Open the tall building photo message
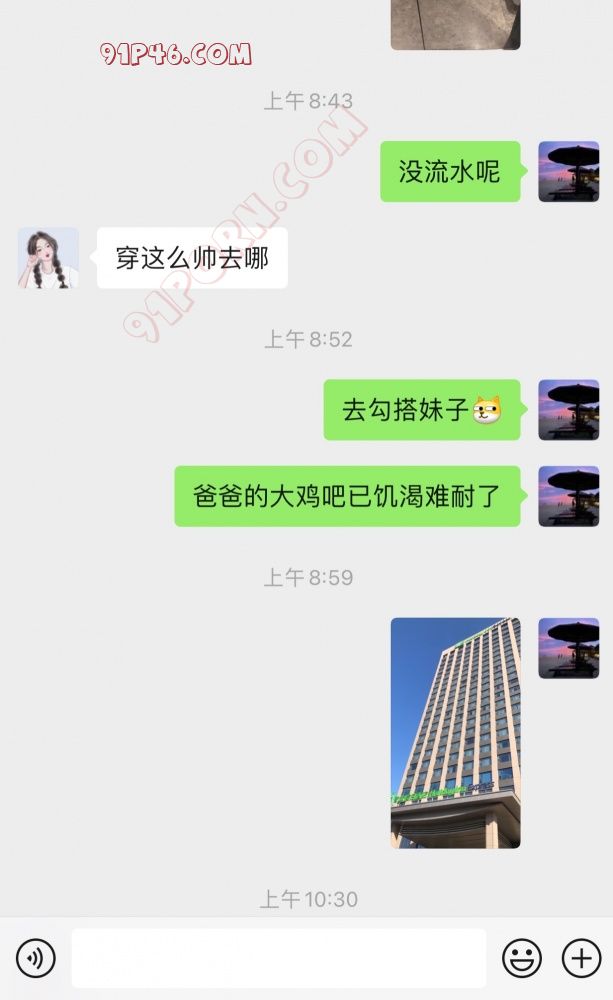Viewport: 613px width, 1000px height. pyautogui.click(x=455, y=732)
